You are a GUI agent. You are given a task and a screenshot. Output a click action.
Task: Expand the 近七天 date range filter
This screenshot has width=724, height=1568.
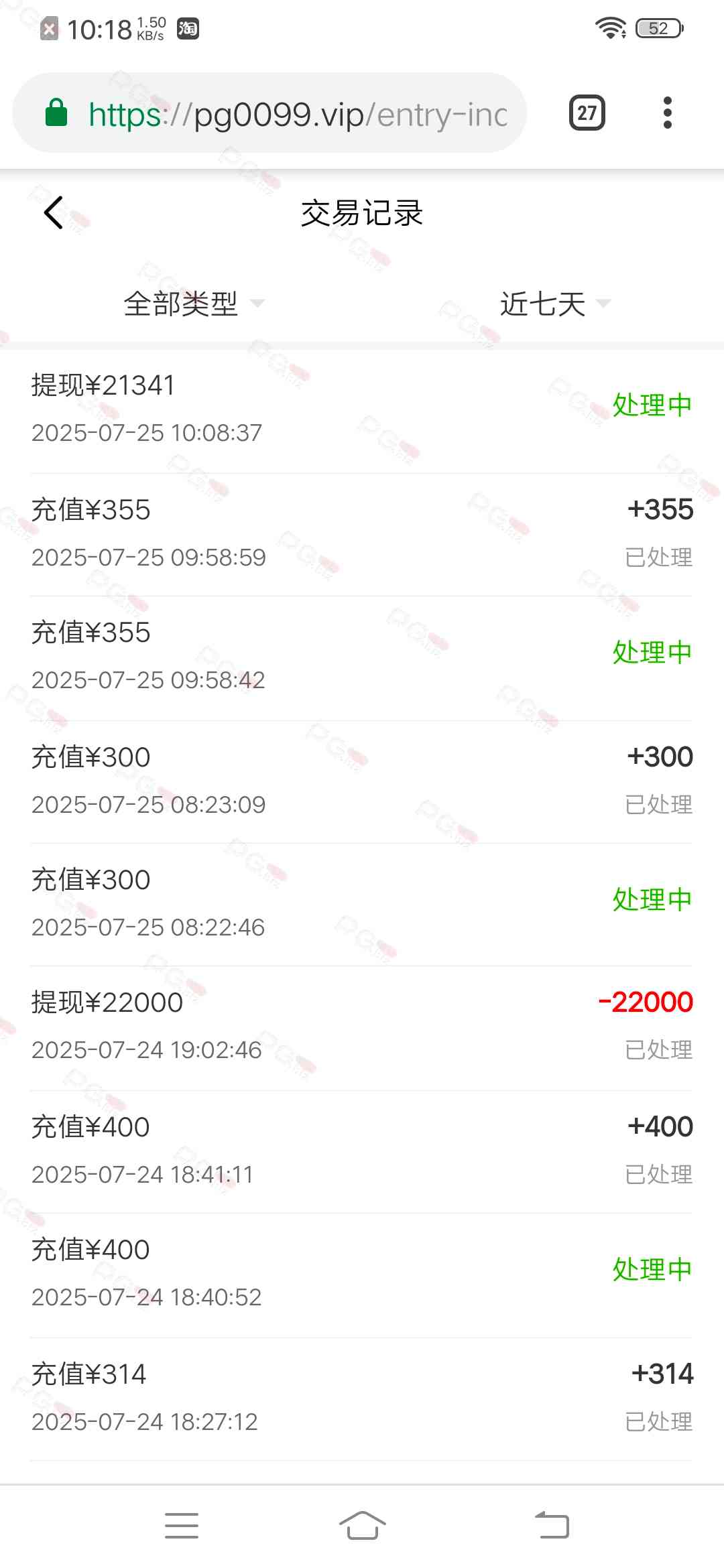point(555,304)
